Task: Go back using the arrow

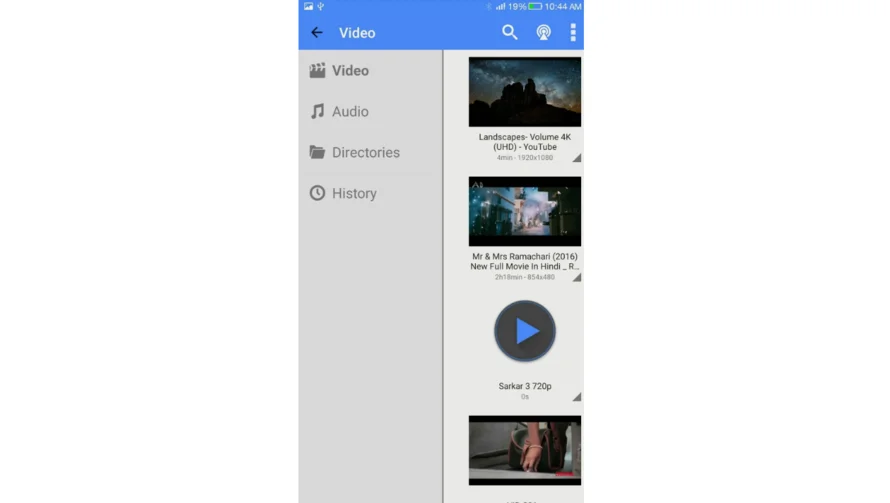Action: pos(317,33)
